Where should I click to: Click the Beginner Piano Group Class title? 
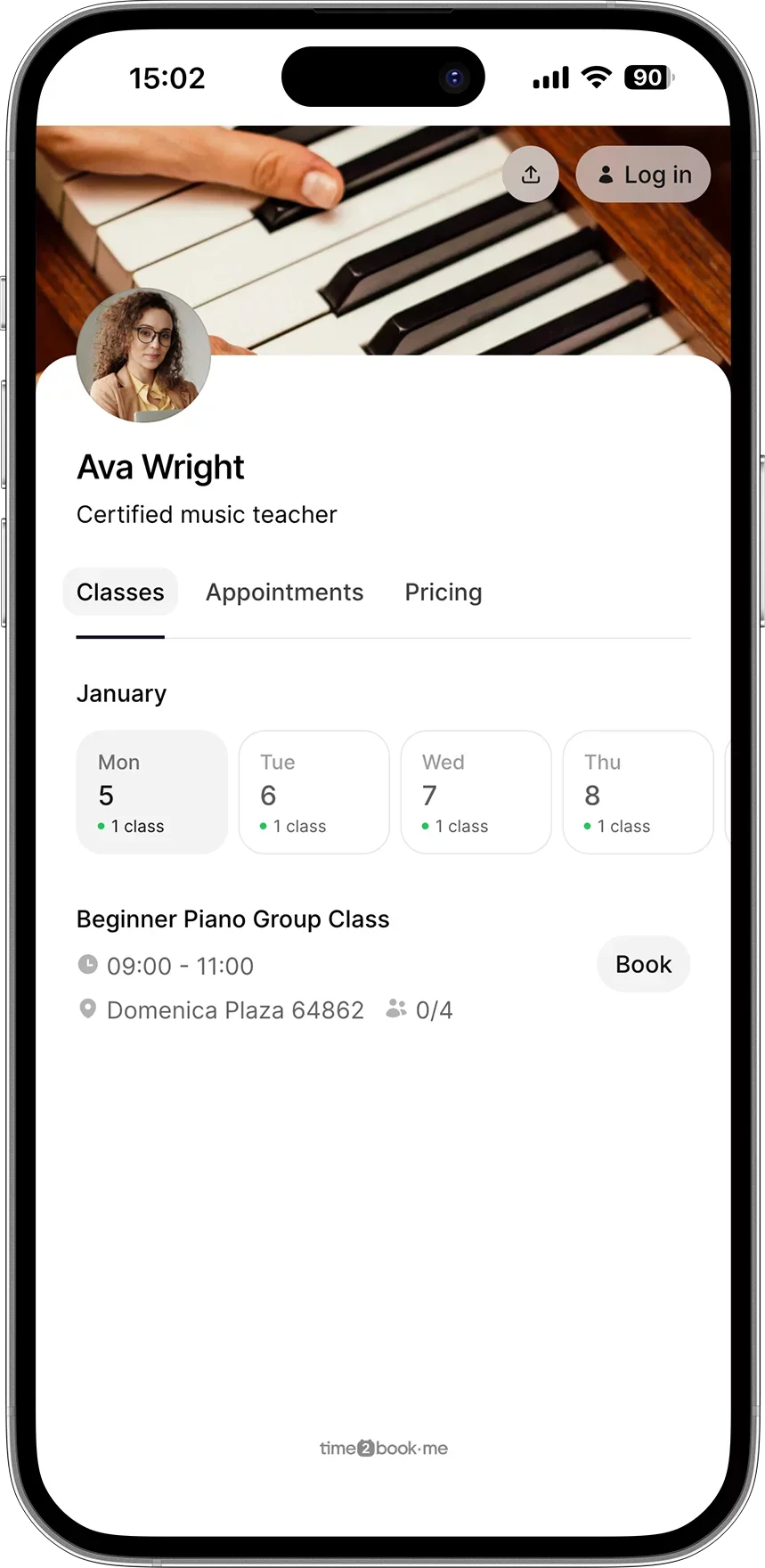pyautogui.click(x=232, y=919)
